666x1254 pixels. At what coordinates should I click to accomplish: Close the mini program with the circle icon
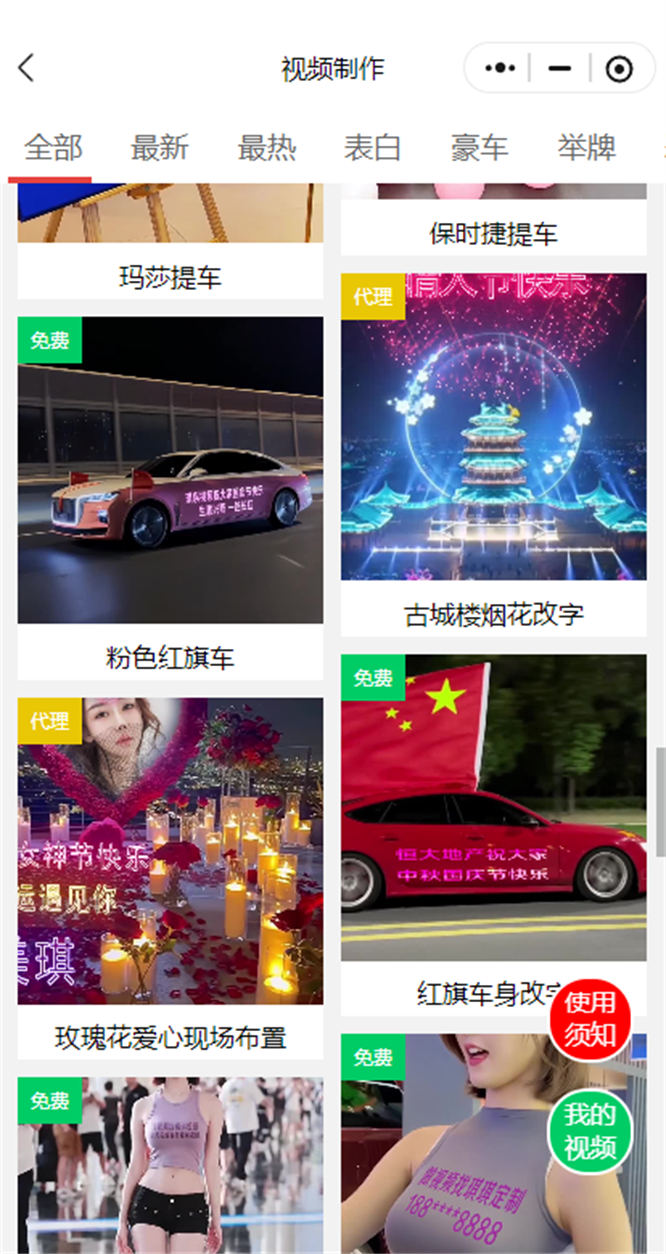coord(619,68)
